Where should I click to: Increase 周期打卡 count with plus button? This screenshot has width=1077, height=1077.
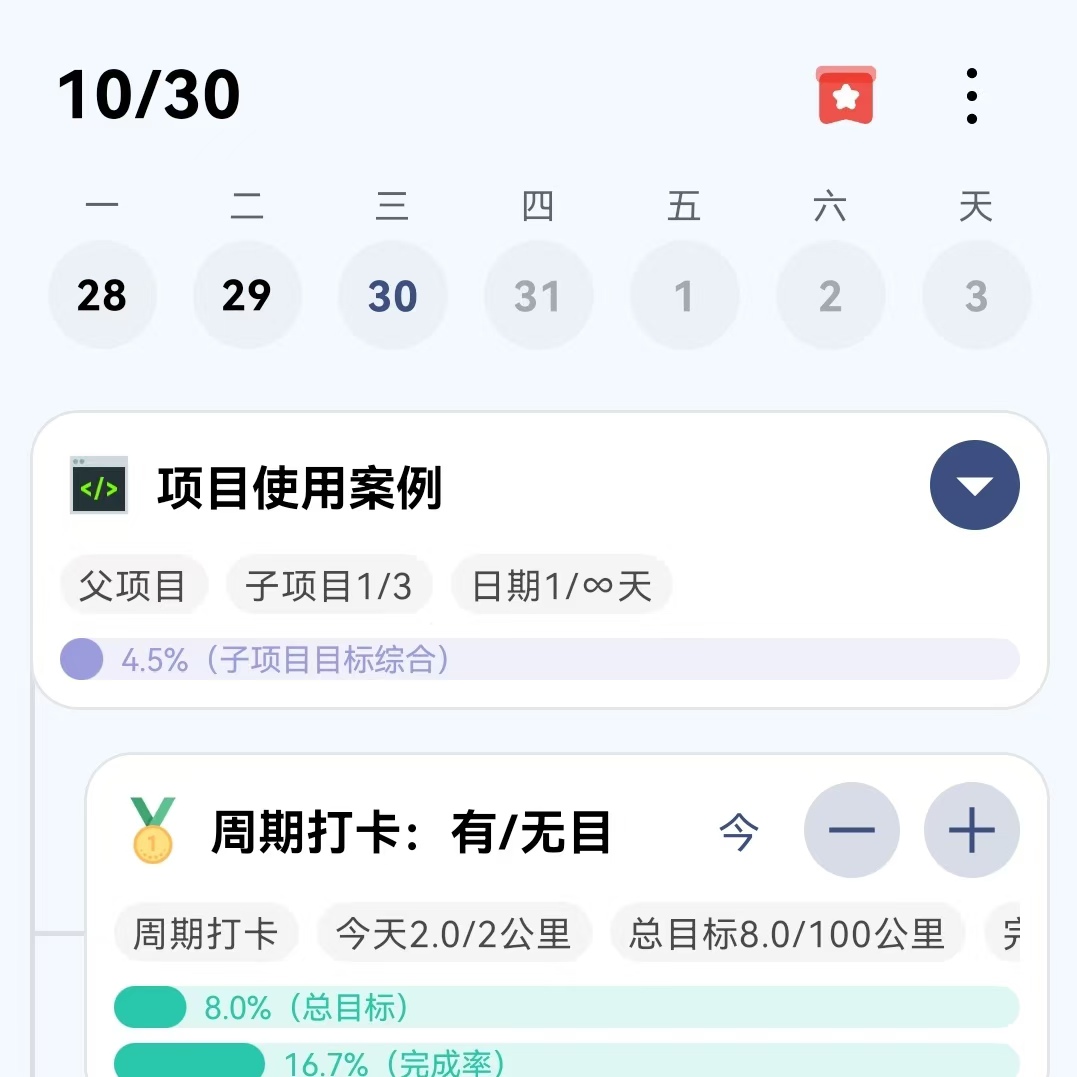[971, 831]
